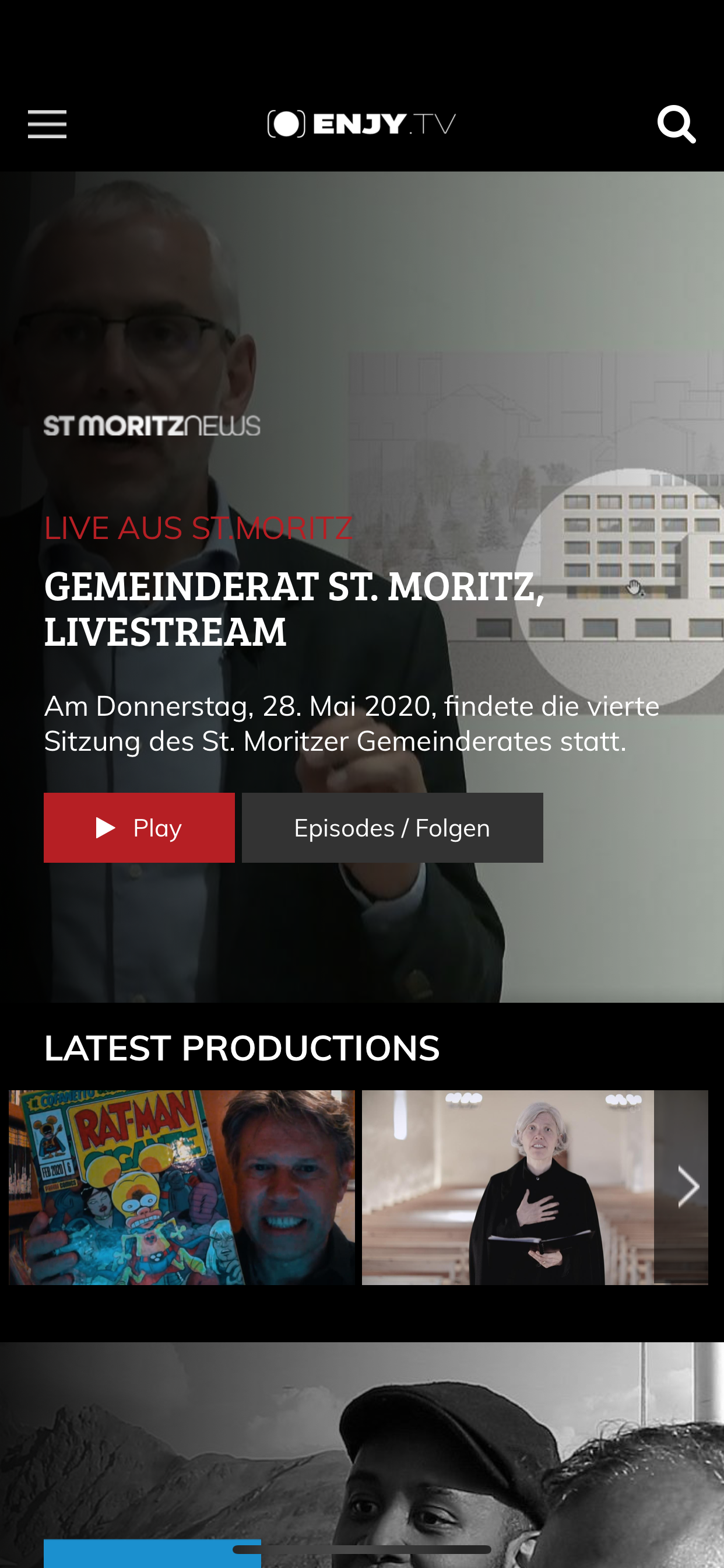Viewport: 724px width, 1568px height.
Task: Click the ENJY.TV logo
Action: click(361, 123)
